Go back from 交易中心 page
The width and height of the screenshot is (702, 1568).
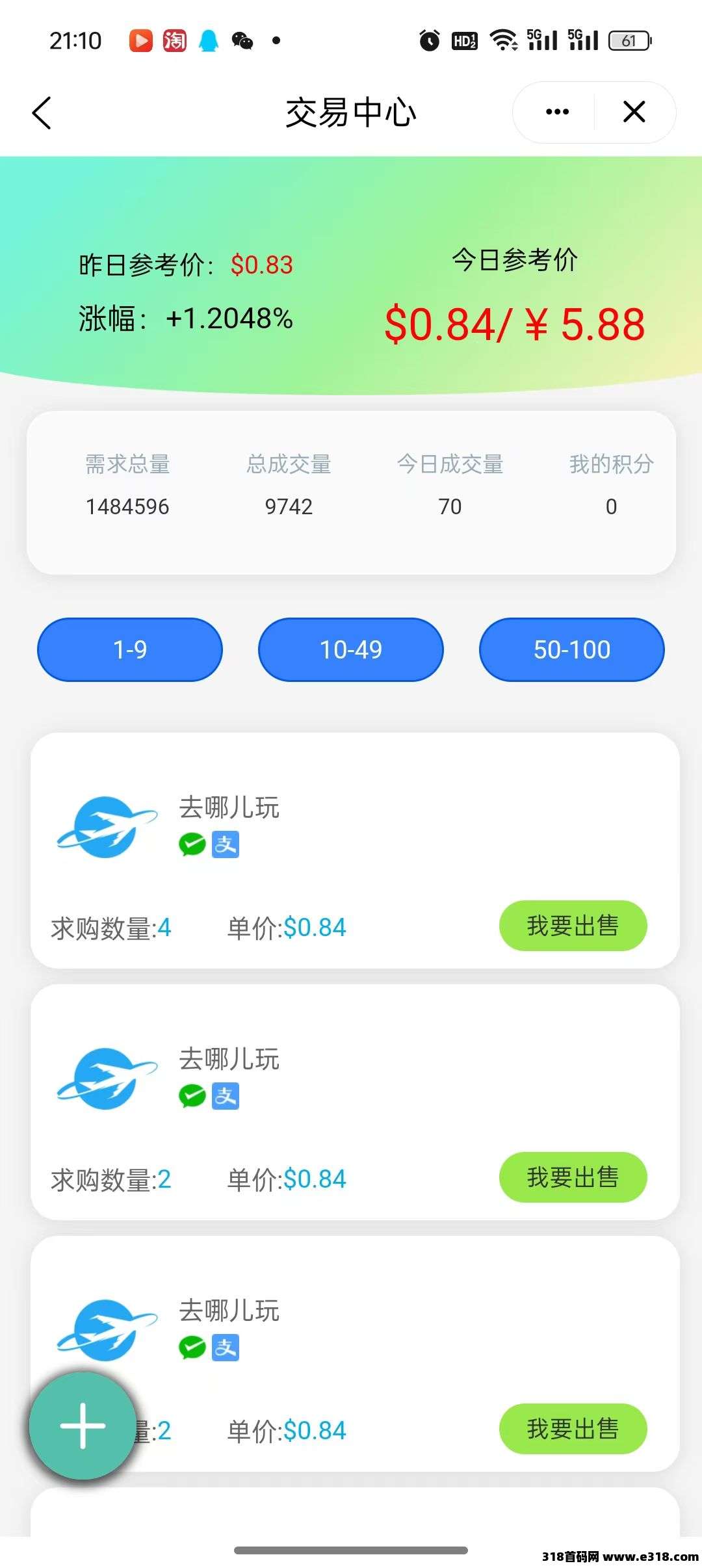[42, 113]
